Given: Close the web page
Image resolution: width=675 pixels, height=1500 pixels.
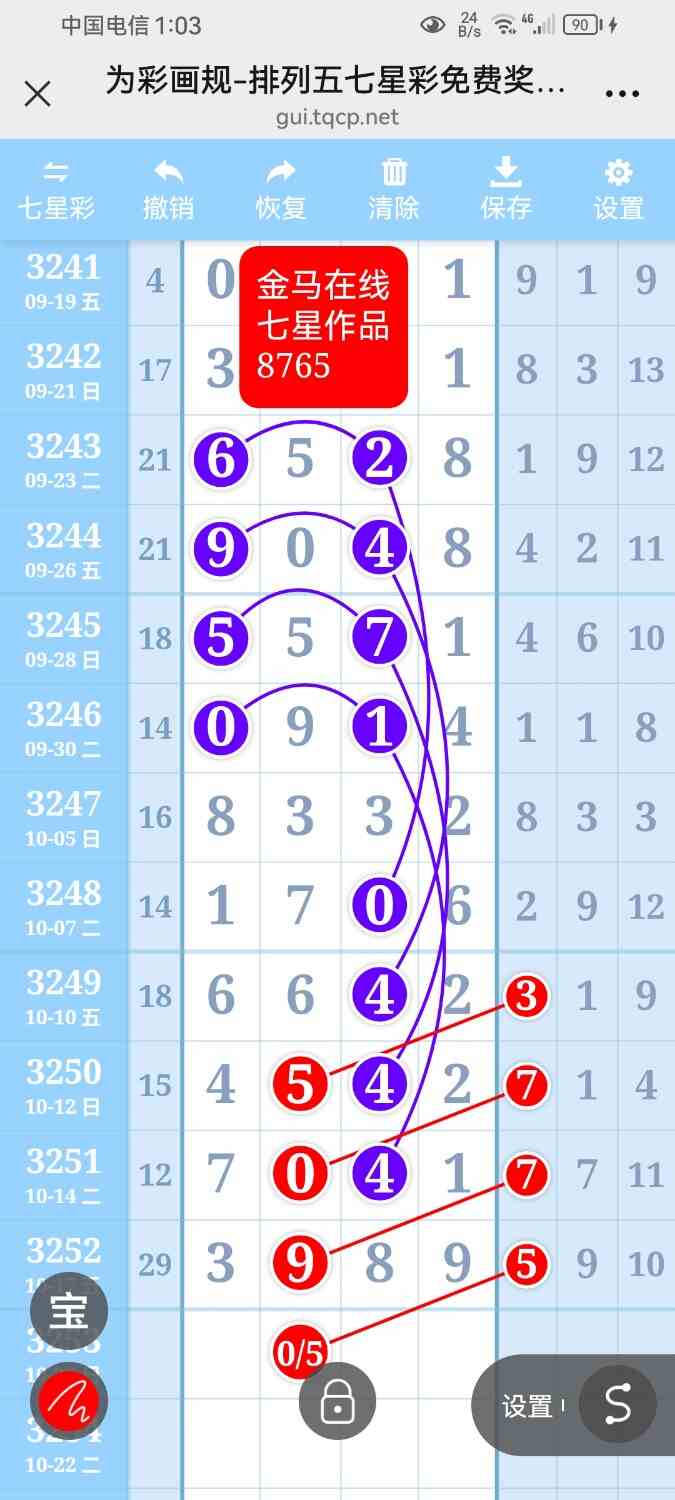Looking at the screenshot, I should click(x=37, y=94).
